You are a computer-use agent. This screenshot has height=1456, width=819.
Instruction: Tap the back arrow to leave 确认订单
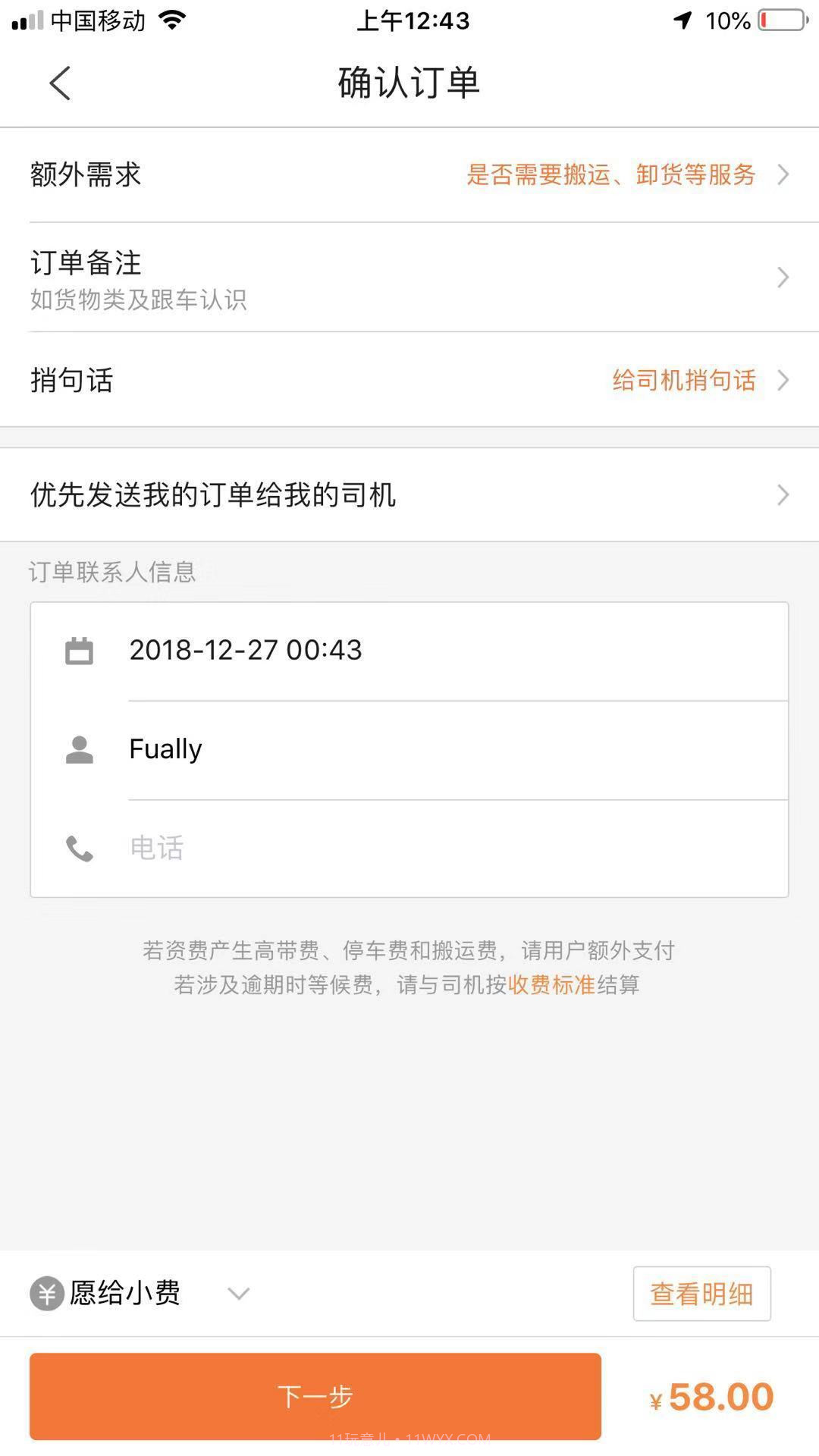[x=61, y=83]
